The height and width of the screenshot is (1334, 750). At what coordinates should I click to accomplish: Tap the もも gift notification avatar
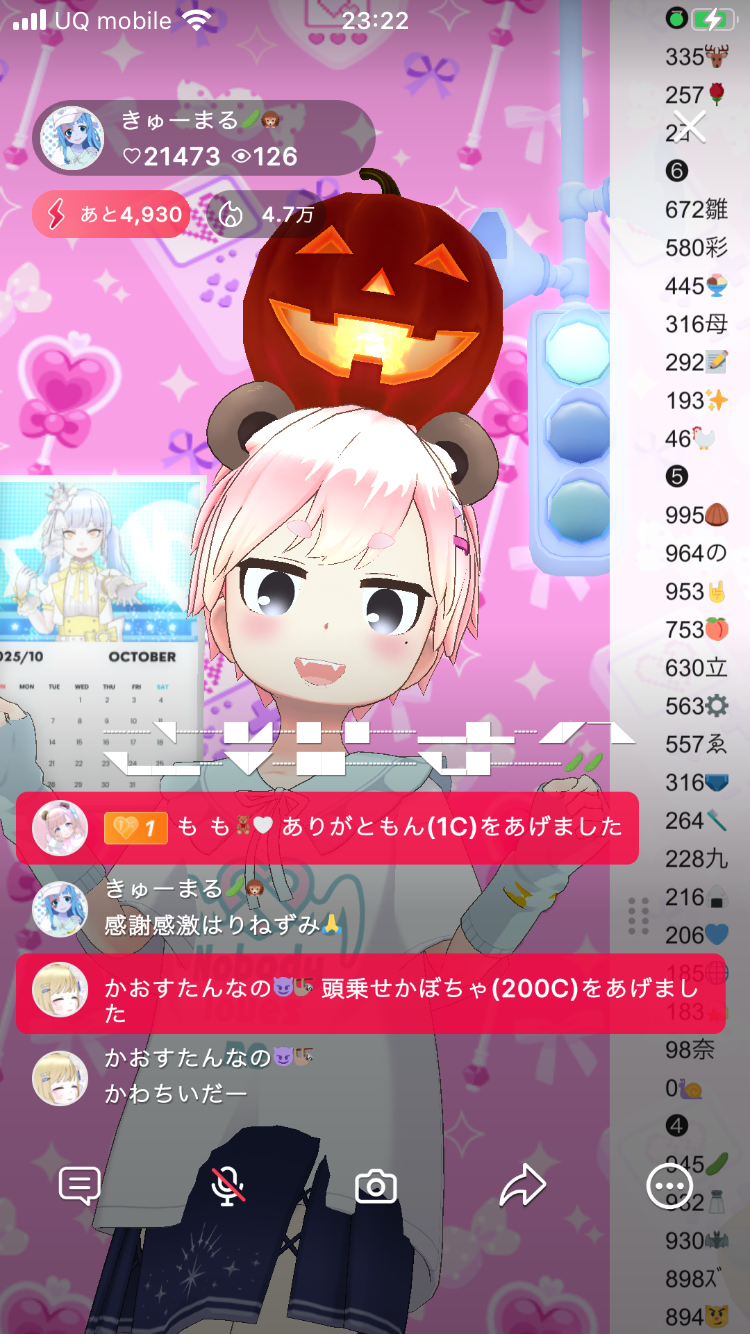point(59,828)
